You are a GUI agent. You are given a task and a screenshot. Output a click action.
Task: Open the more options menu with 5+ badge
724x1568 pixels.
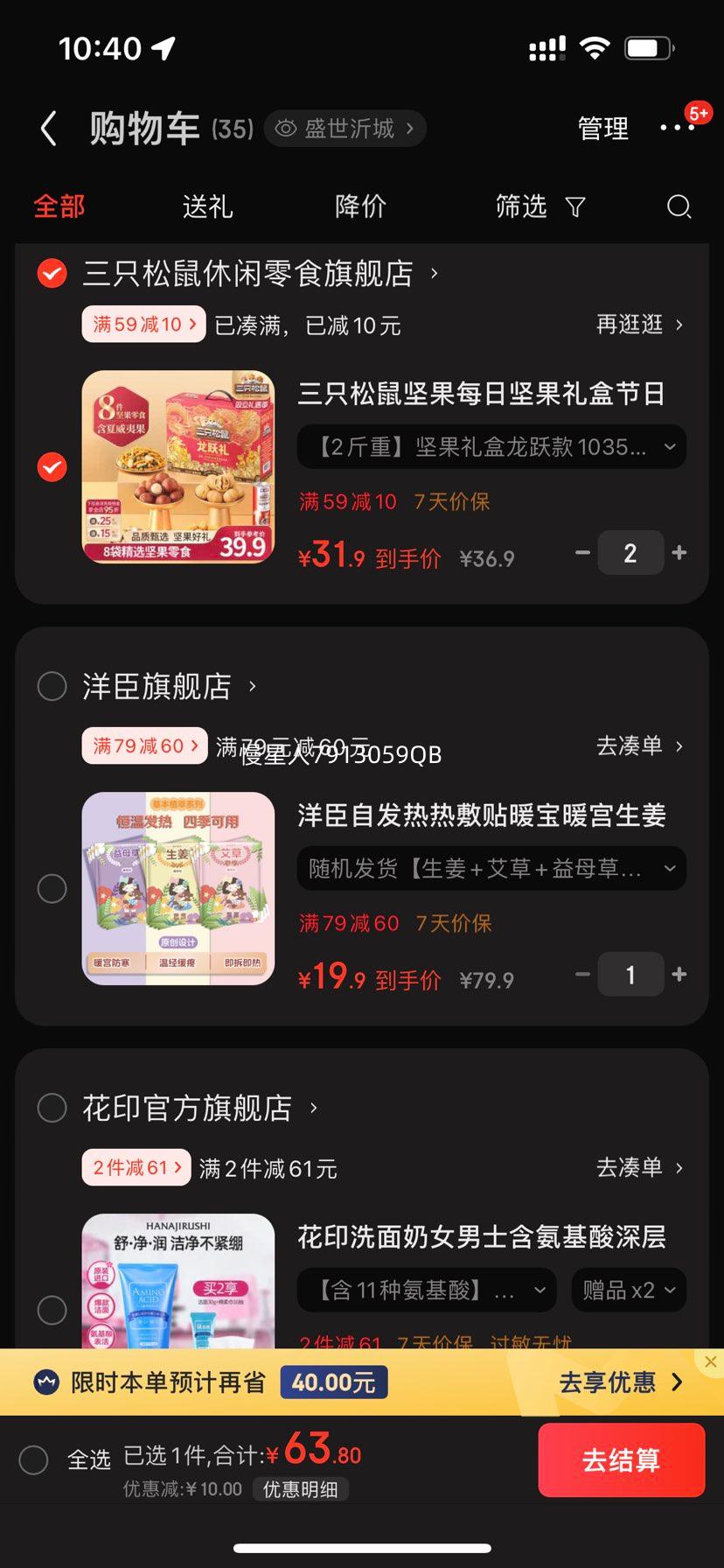pos(677,128)
